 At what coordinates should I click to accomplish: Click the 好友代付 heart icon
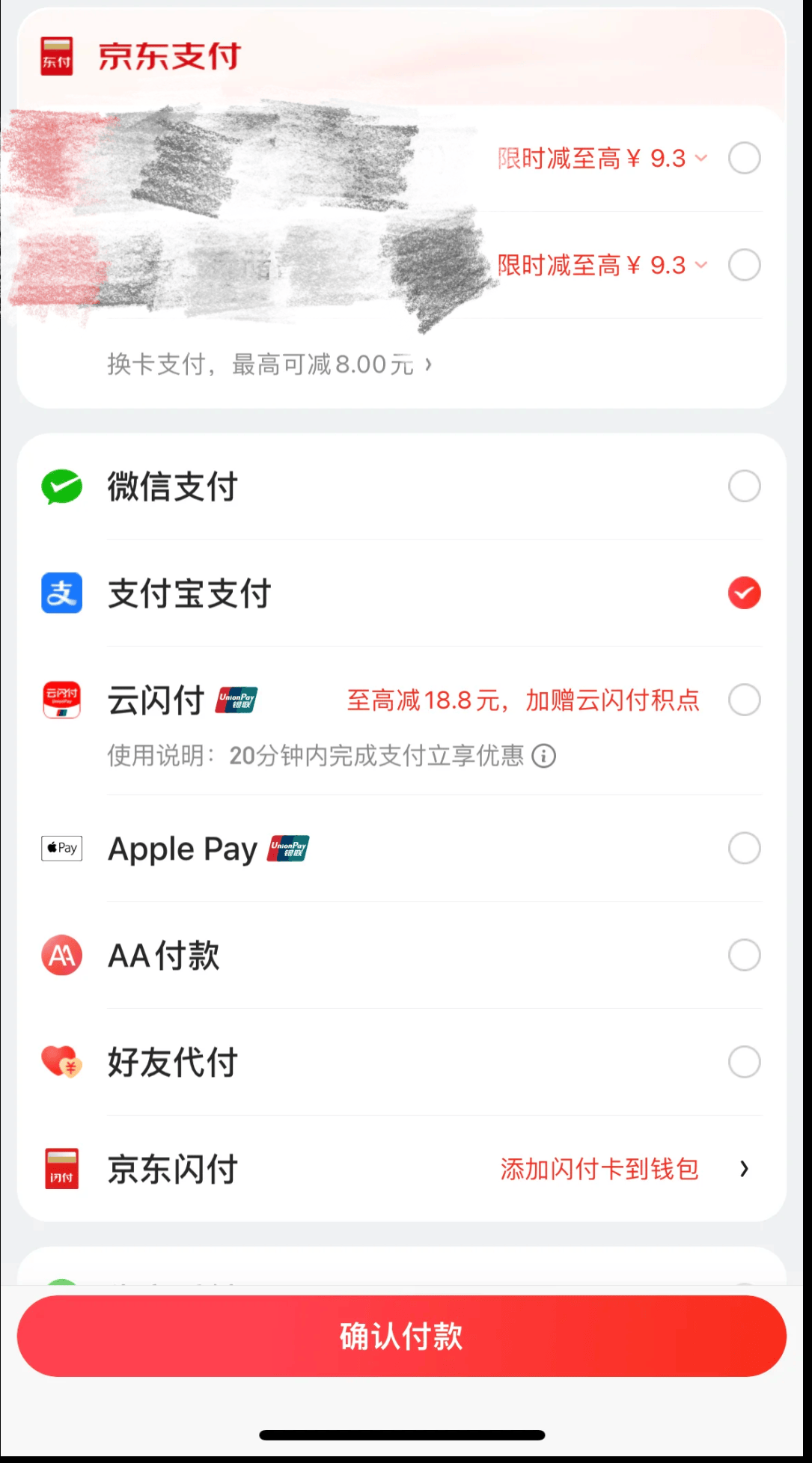[x=61, y=1061]
